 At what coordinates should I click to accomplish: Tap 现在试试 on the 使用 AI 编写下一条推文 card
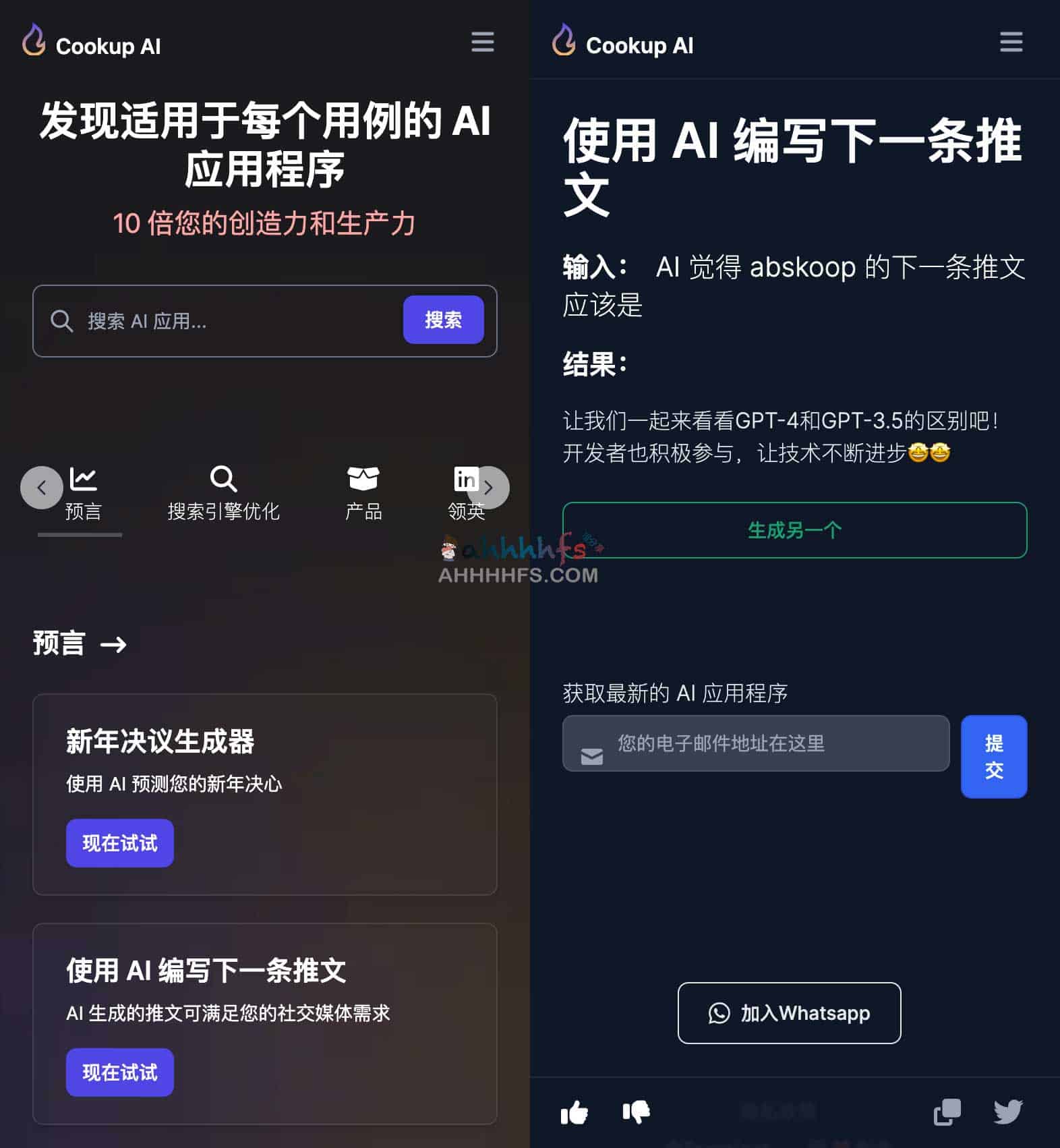(120, 1072)
